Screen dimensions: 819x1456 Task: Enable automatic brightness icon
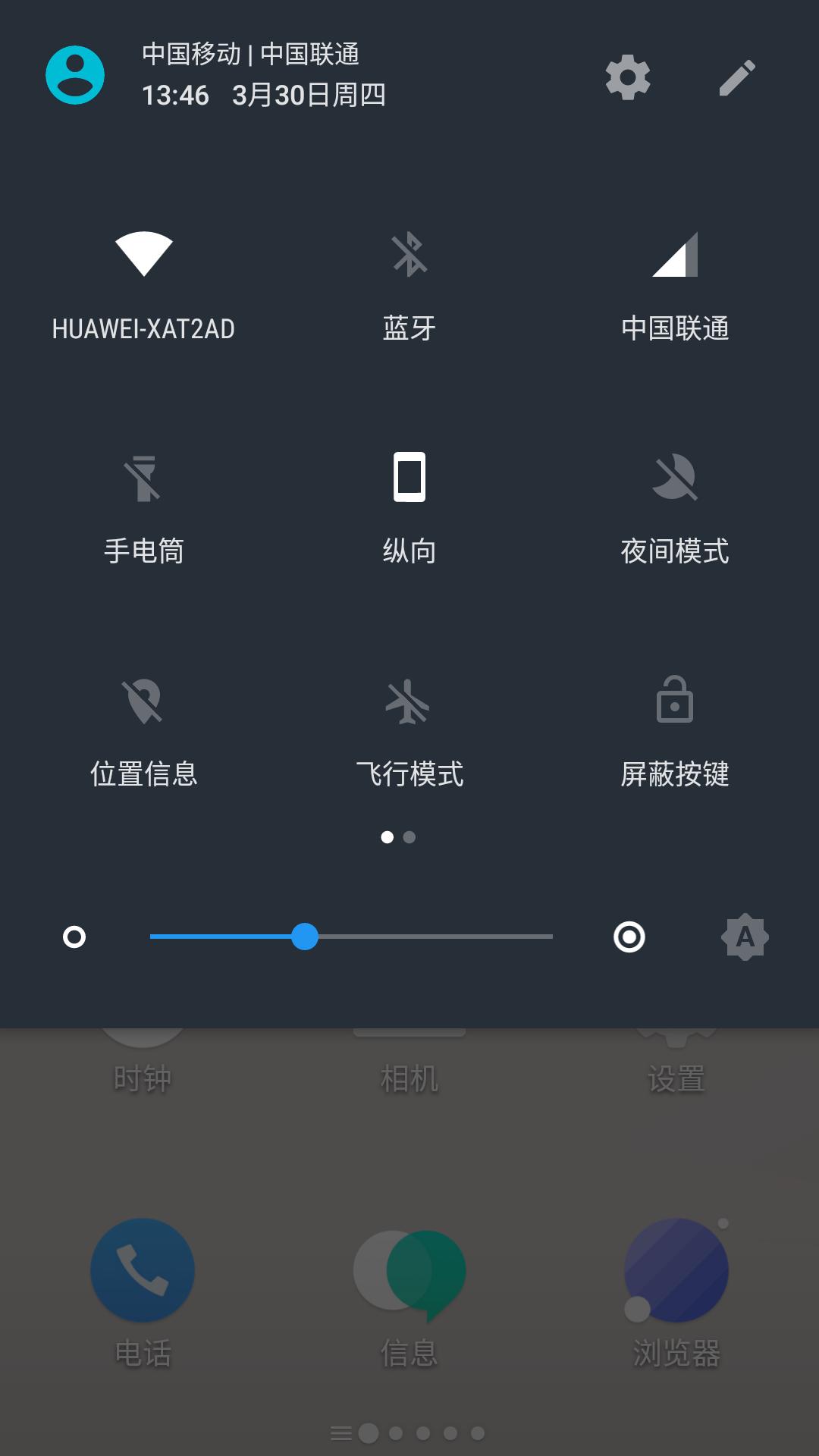pyautogui.click(x=745, y=938)
